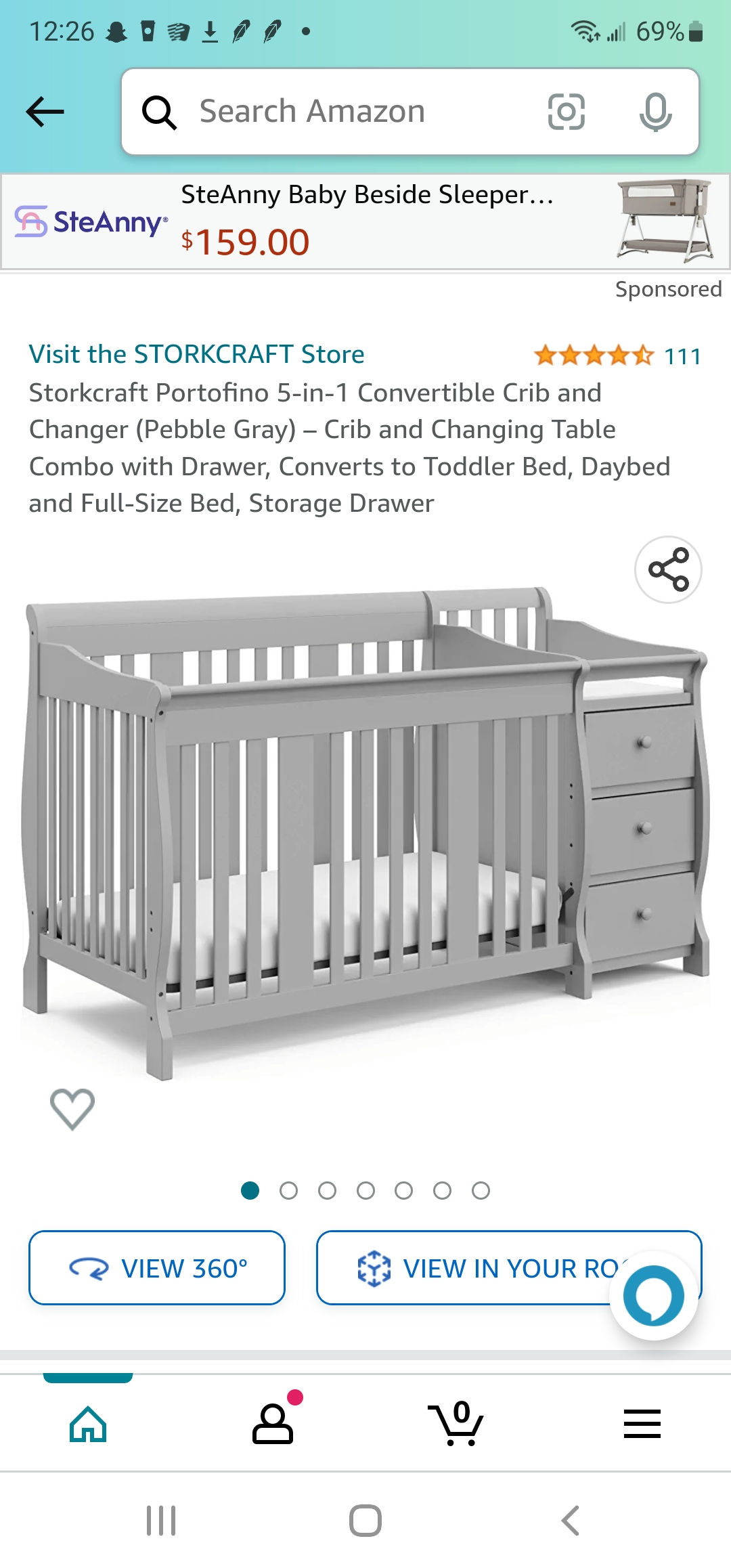
Task: Open the 111 star ratings
Action: 617,355
